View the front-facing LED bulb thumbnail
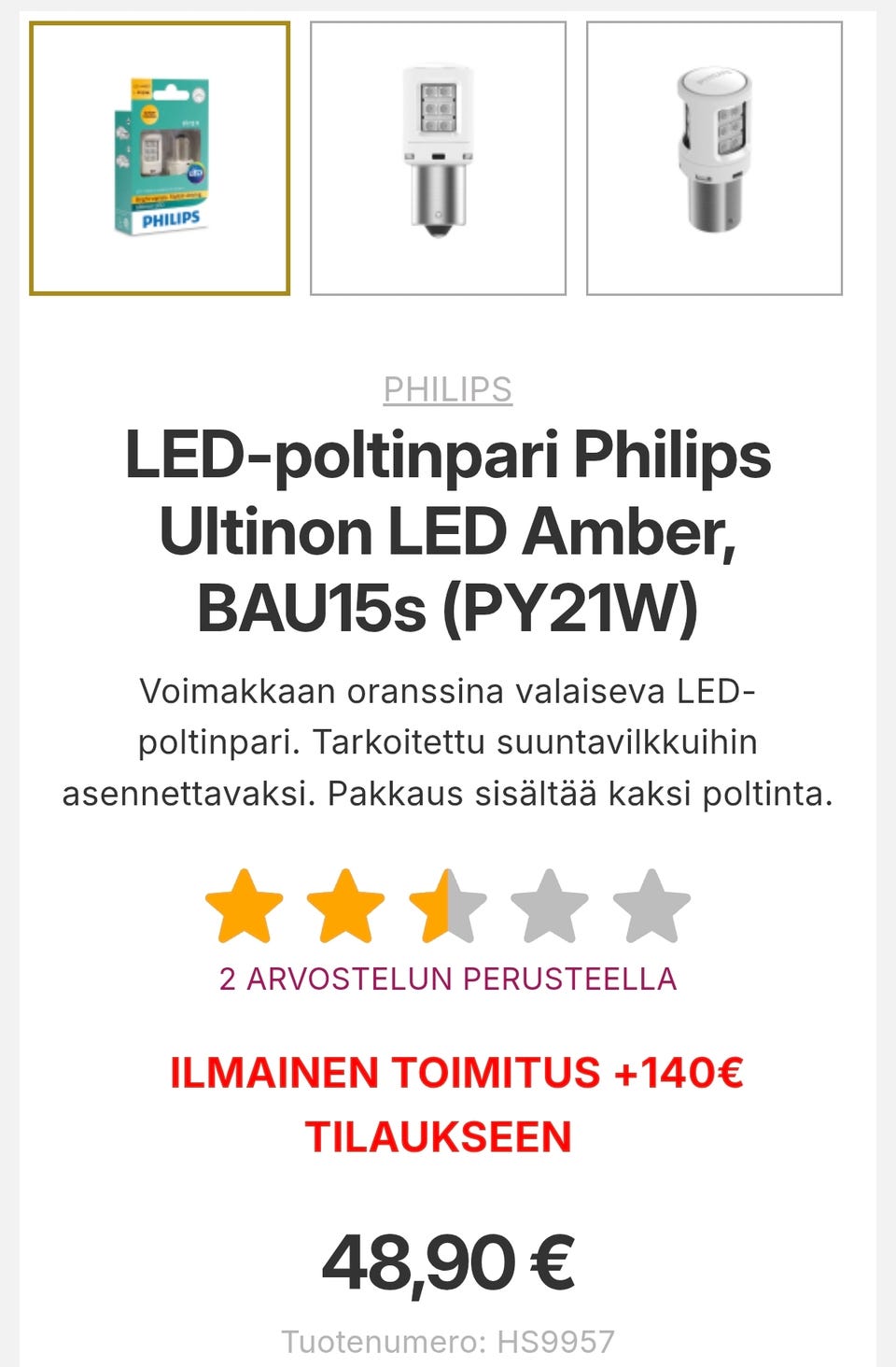 tap(438, 159)
